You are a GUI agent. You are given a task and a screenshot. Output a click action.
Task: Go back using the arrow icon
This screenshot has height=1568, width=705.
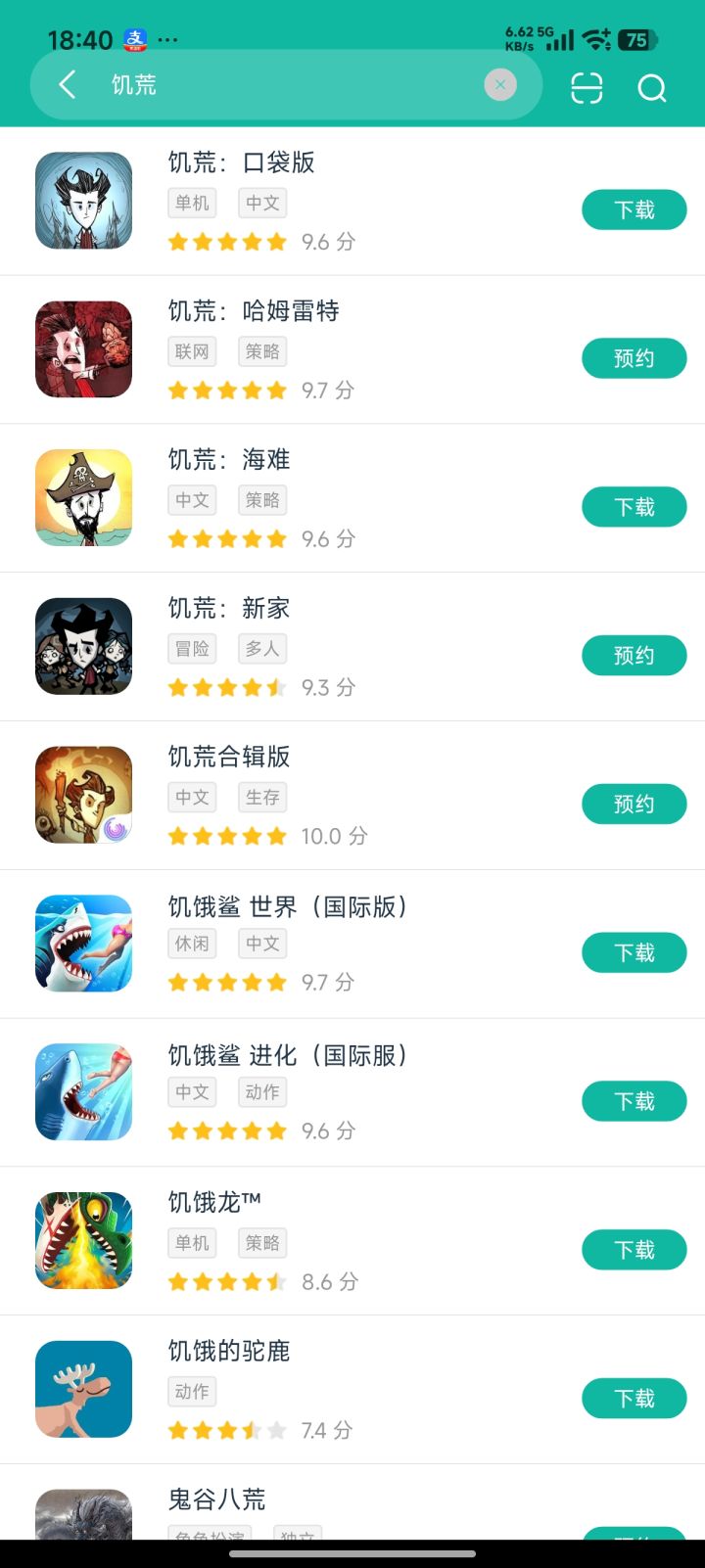click(67, 85)
